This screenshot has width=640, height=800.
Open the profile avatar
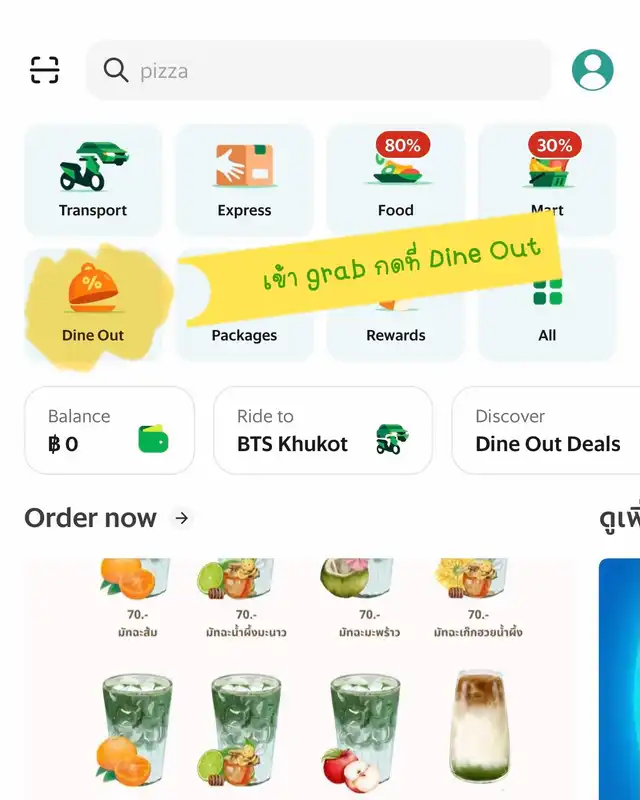point(592,70)
